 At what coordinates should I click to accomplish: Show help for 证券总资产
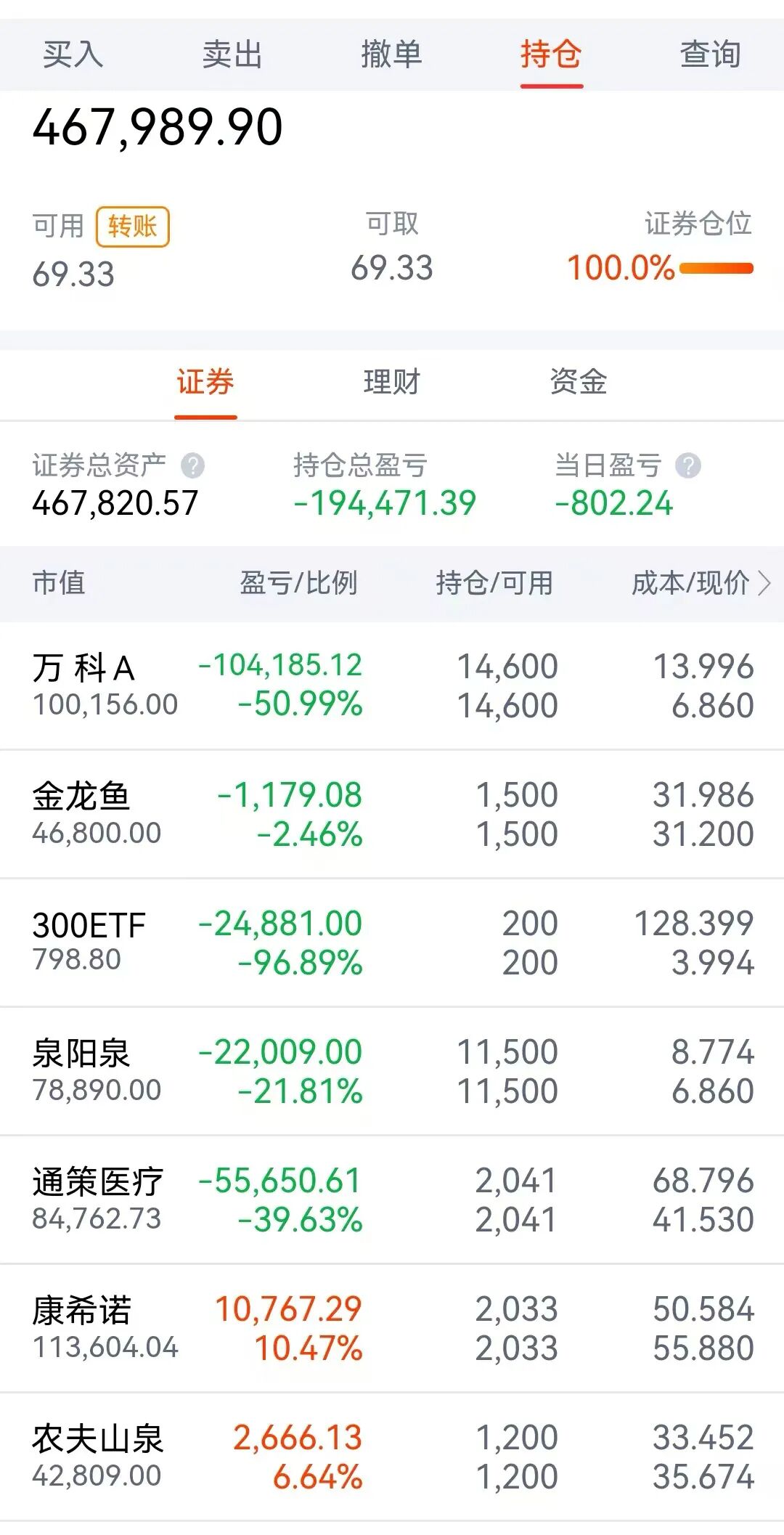click(192, 465)
